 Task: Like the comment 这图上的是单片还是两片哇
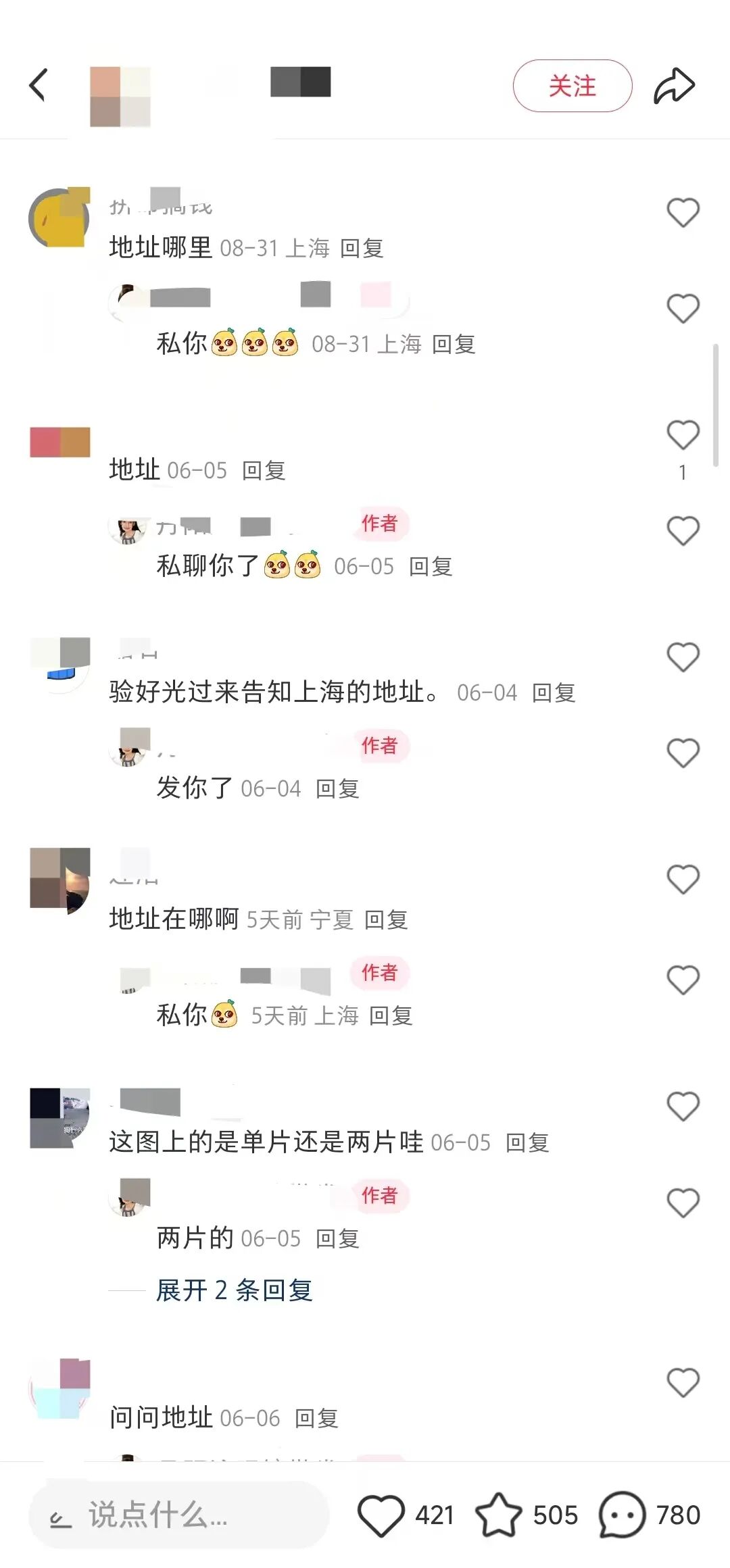point(683,1107)
